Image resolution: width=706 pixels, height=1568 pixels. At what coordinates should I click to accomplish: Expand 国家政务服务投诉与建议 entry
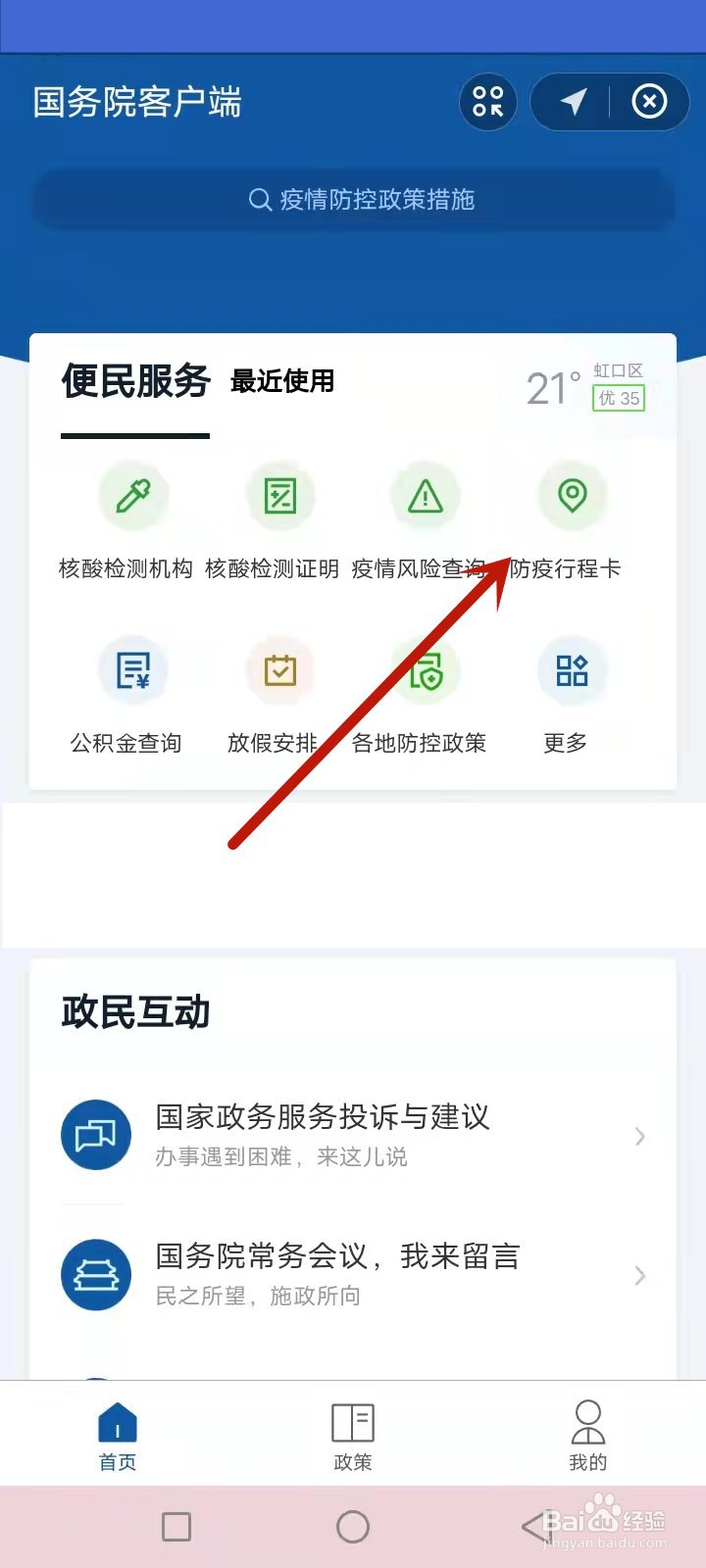(x=353, y=1135)
